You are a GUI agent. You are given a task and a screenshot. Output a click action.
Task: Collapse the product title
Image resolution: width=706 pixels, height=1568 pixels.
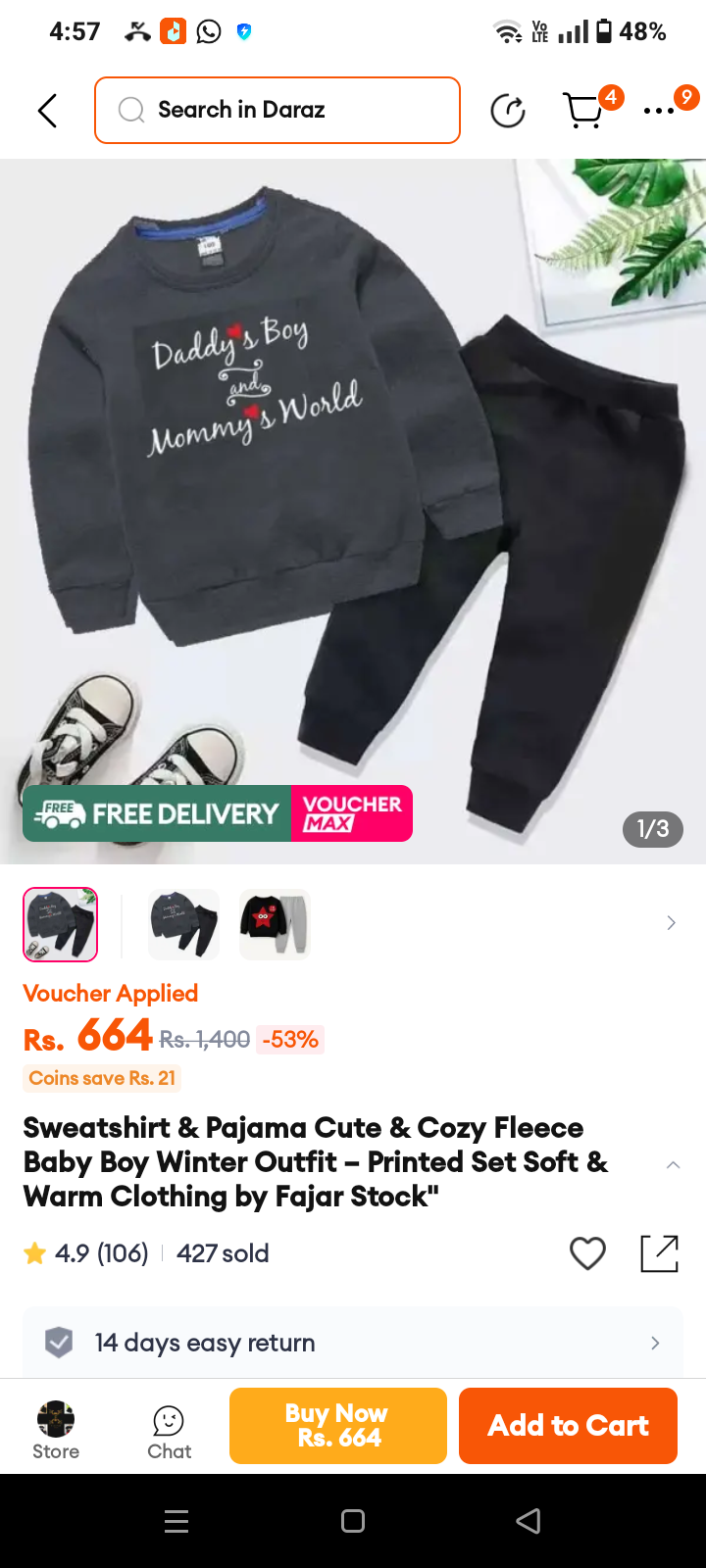tap(673, 1164)
